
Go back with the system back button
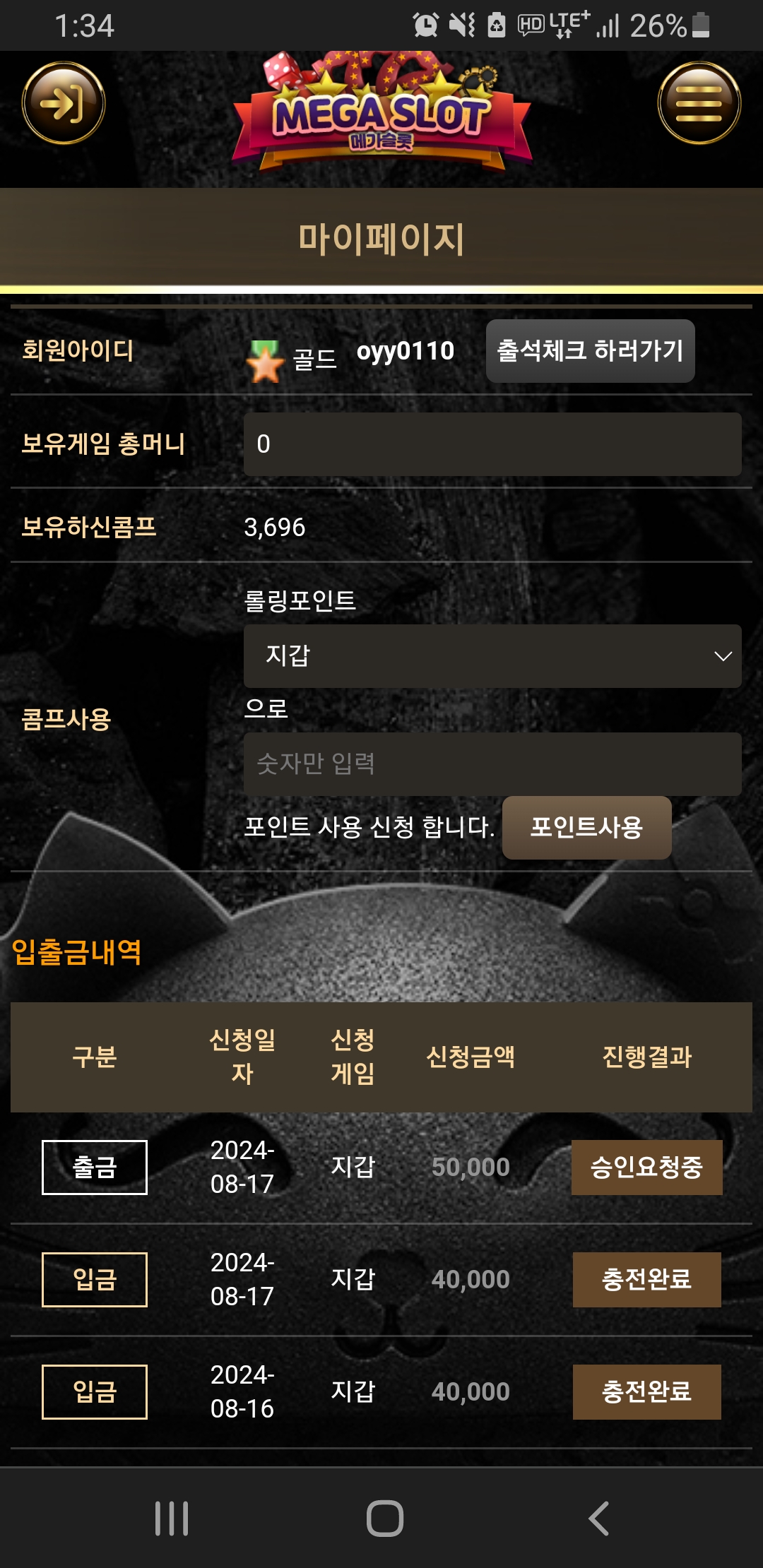598,1519
